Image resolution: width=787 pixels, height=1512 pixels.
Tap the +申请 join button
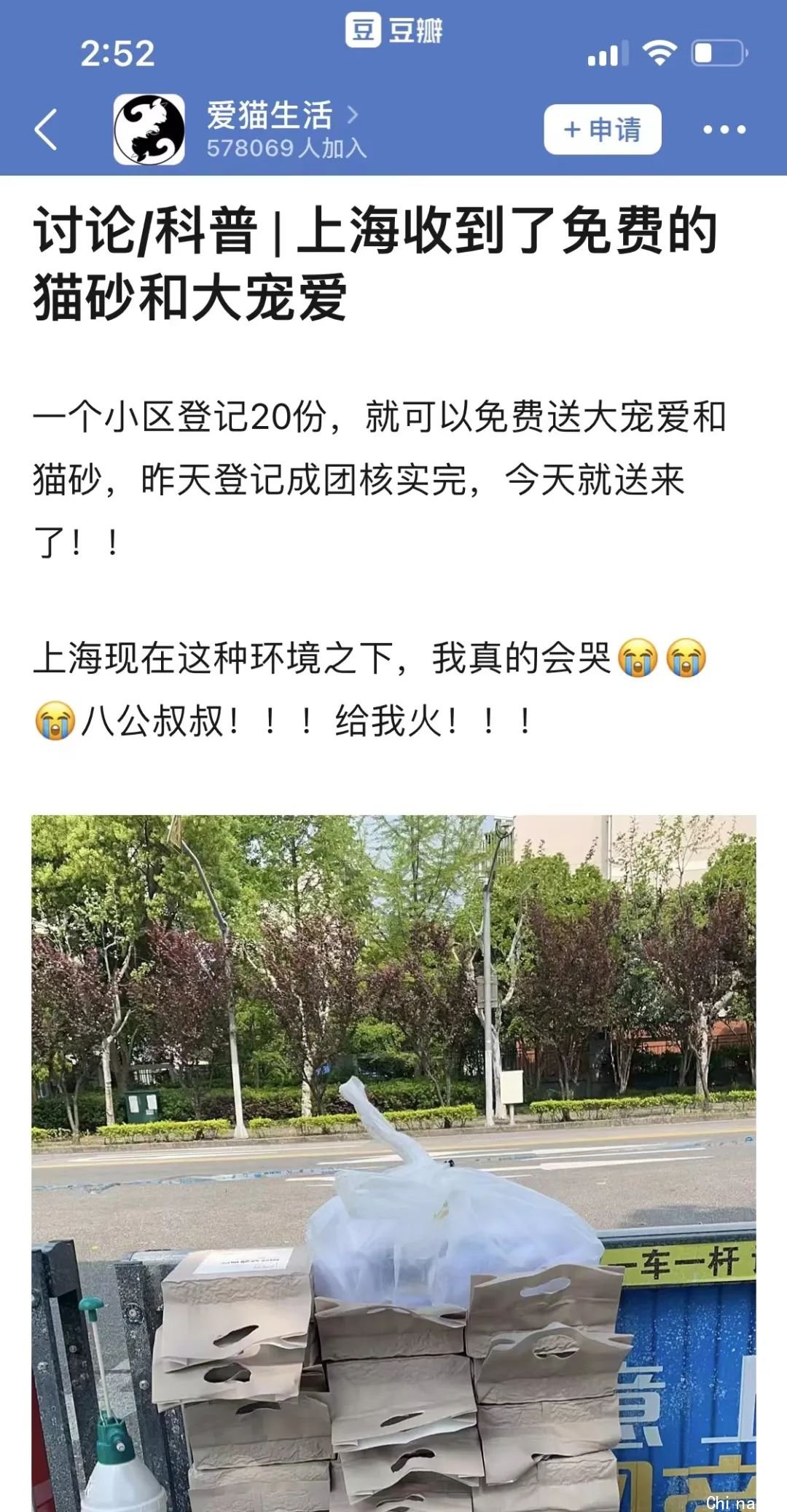pyautogui.click(x=602, y=130)
